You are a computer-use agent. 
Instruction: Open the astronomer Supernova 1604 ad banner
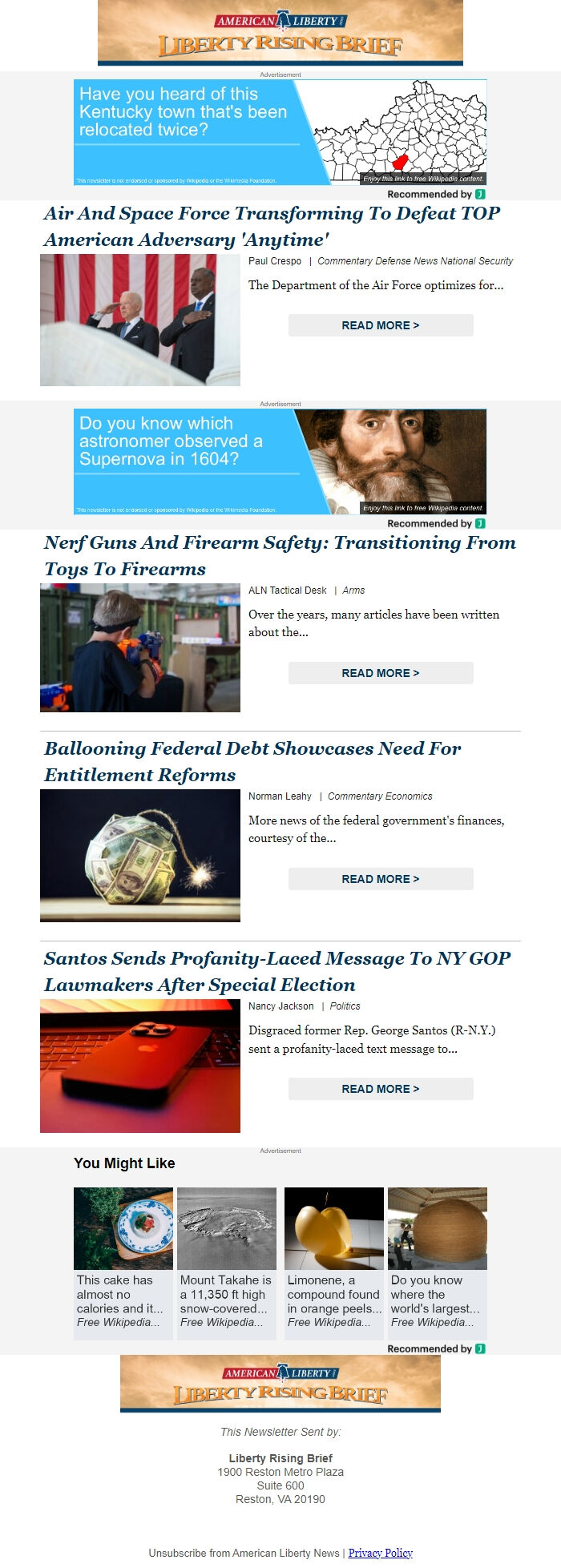point(280,462)
